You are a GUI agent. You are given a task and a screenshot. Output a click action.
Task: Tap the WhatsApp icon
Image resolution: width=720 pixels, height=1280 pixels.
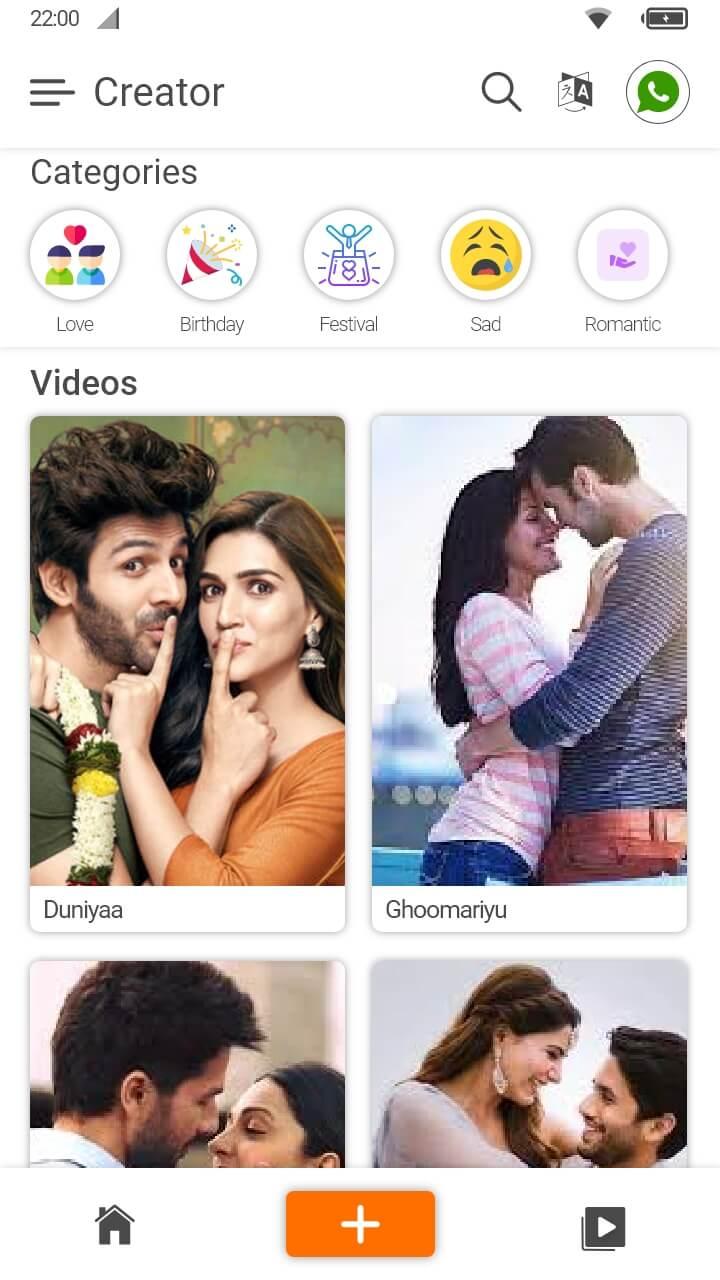coord(657,93)
